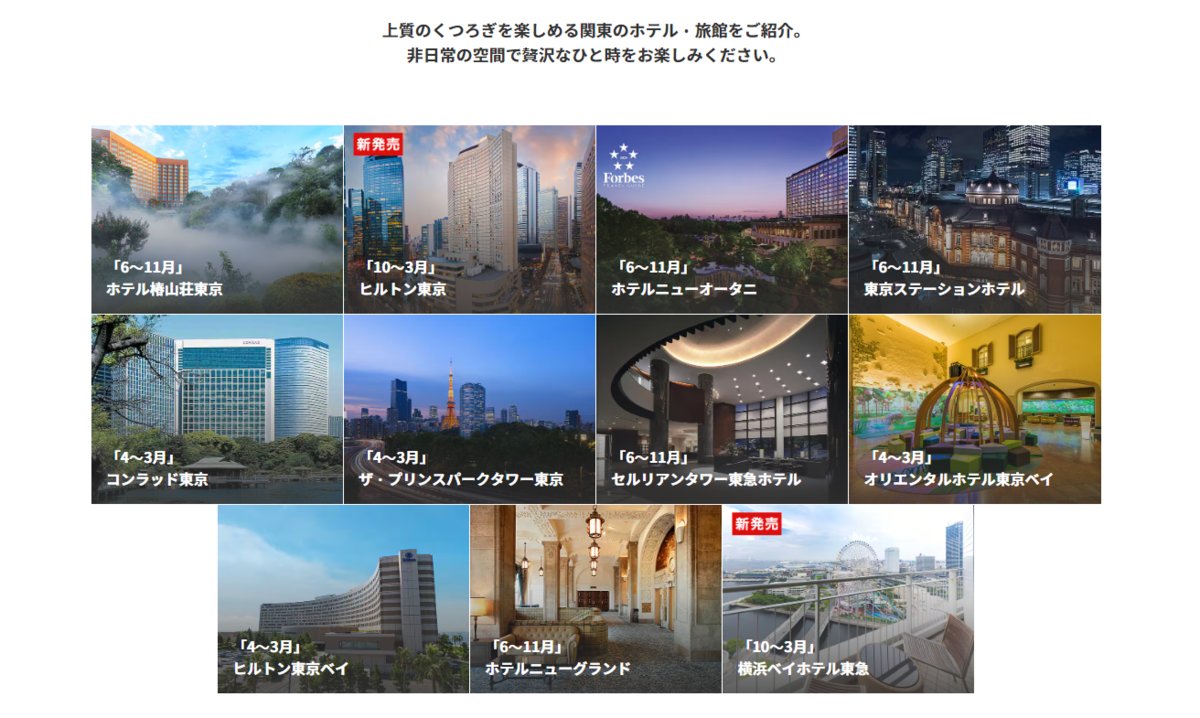Open the ホテル椿山荘東京 tile

click(217, 219)
